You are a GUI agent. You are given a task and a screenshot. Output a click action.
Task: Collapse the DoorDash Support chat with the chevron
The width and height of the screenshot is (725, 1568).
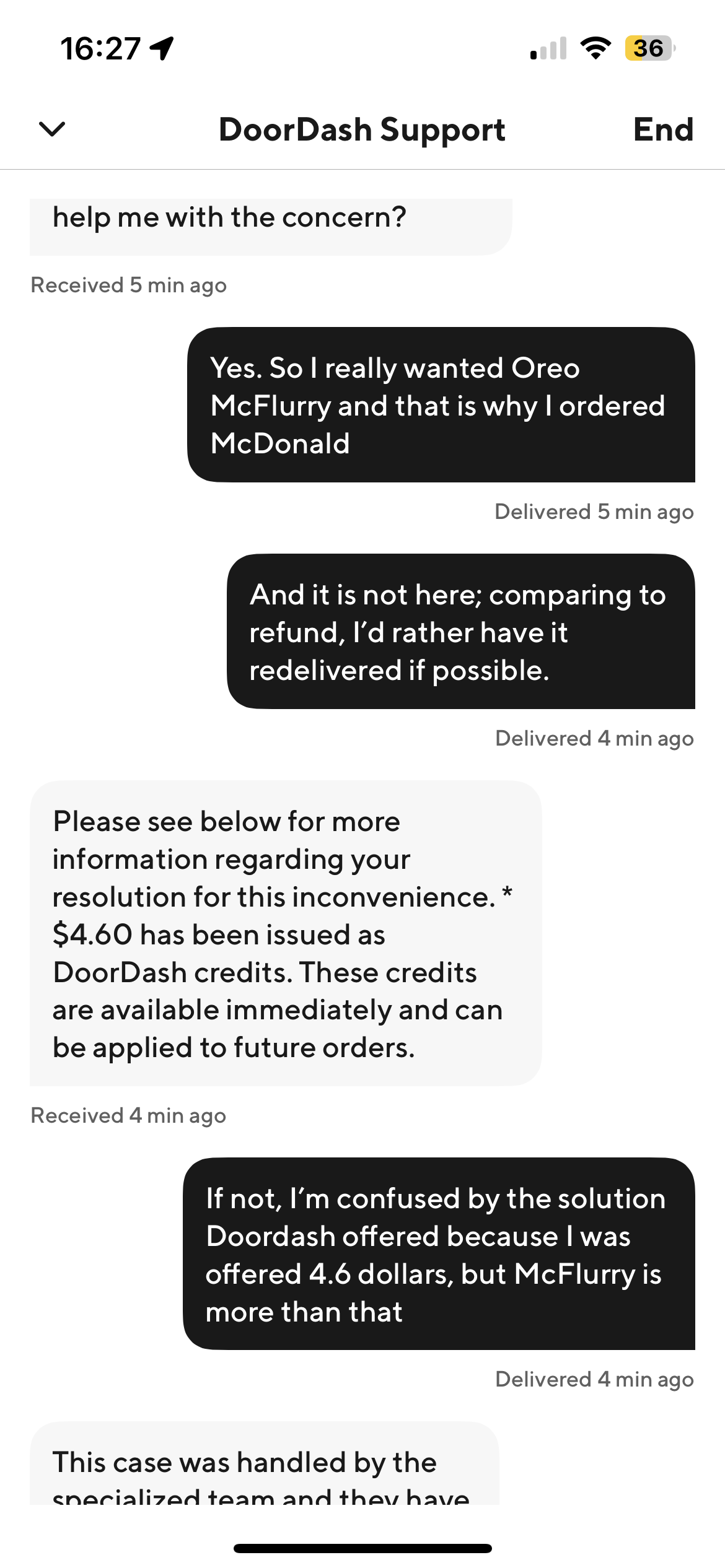pyautogui.click(x=52, y=129)
